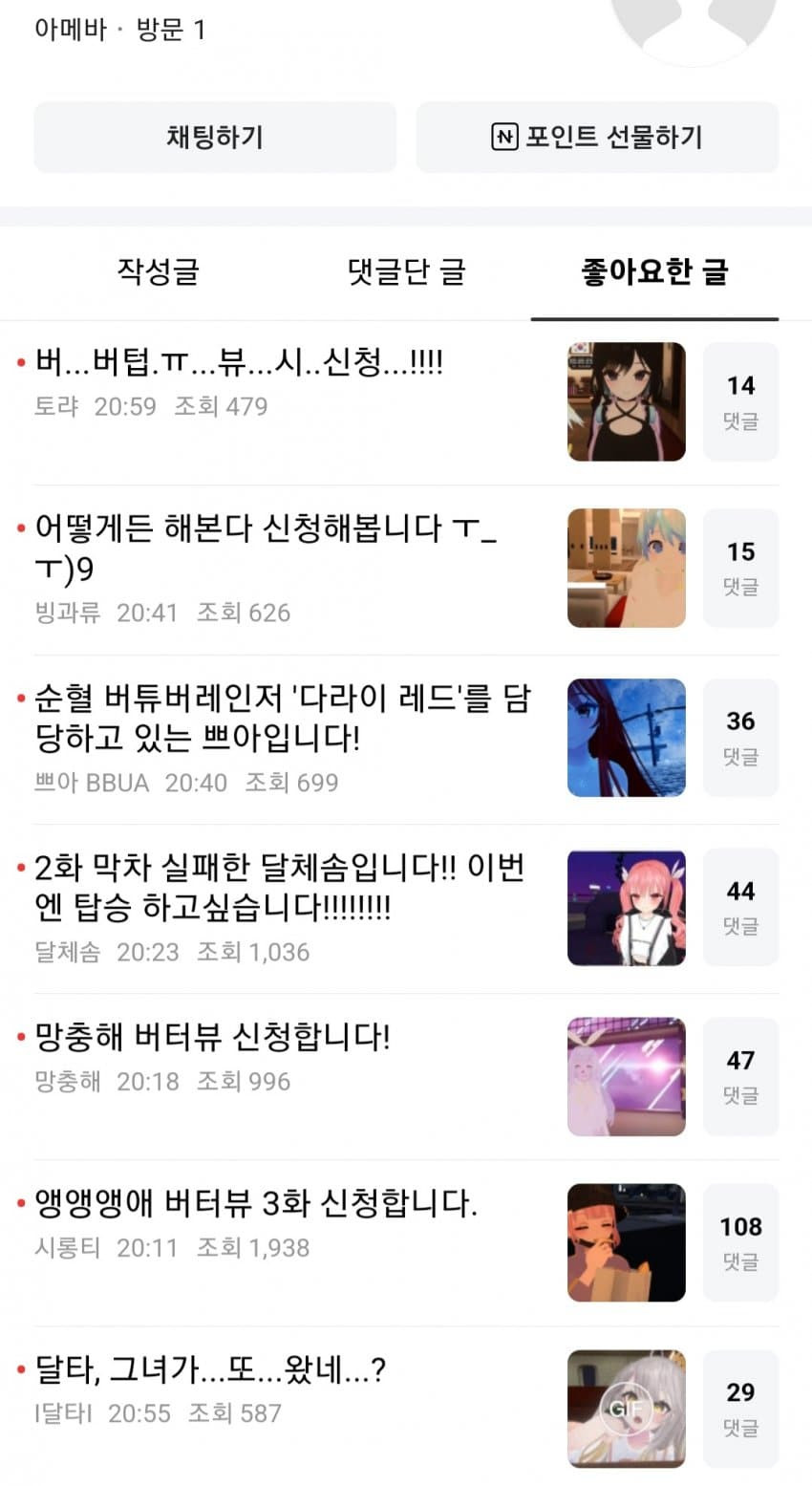Open the post by 빙과류
This screenshot has height=1486, width=812.
point(266,548)
